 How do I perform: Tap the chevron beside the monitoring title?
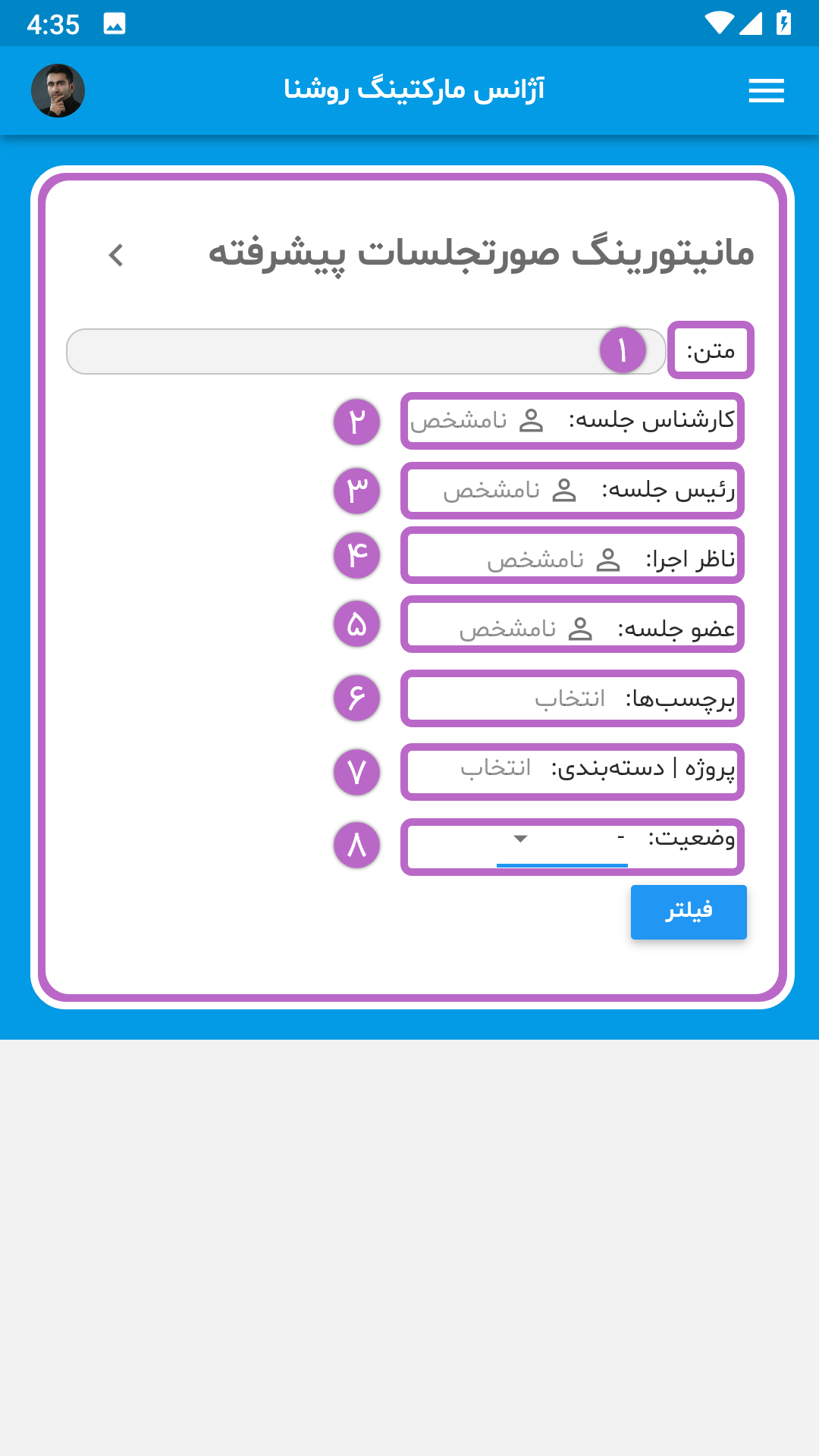point(116,256)
